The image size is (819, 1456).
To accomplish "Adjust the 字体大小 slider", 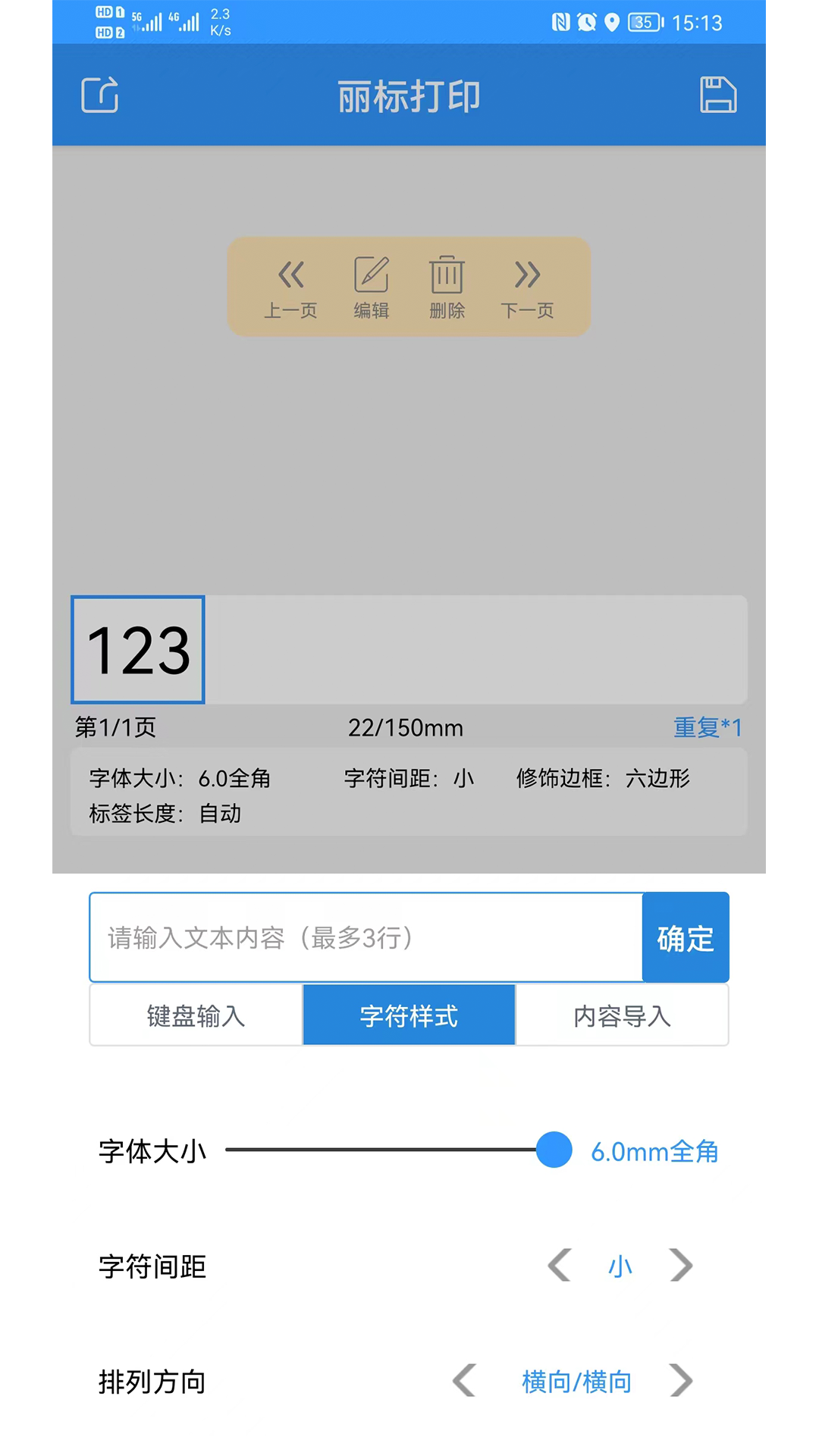I will tap(554, 1150).
